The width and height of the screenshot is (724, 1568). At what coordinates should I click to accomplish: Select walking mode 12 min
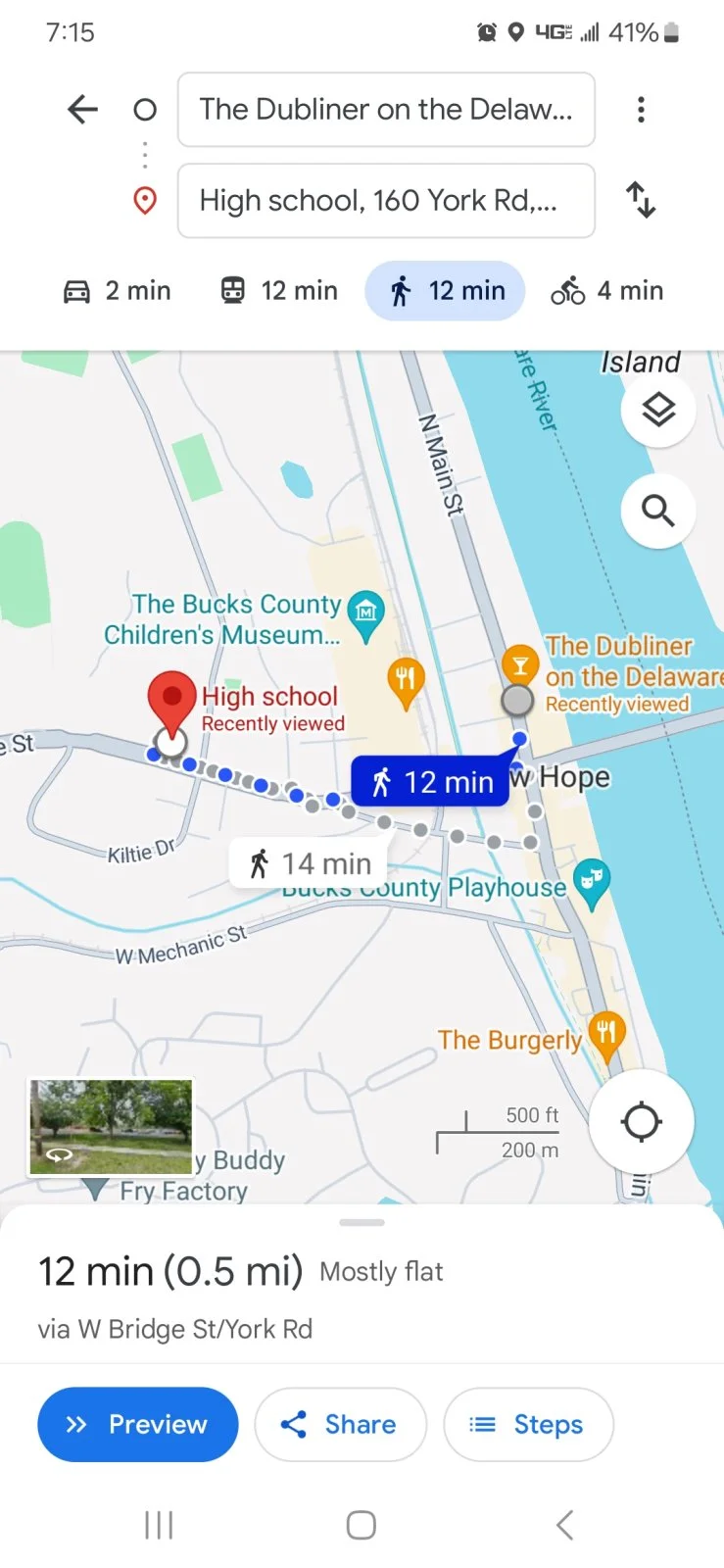pos(446,291)
